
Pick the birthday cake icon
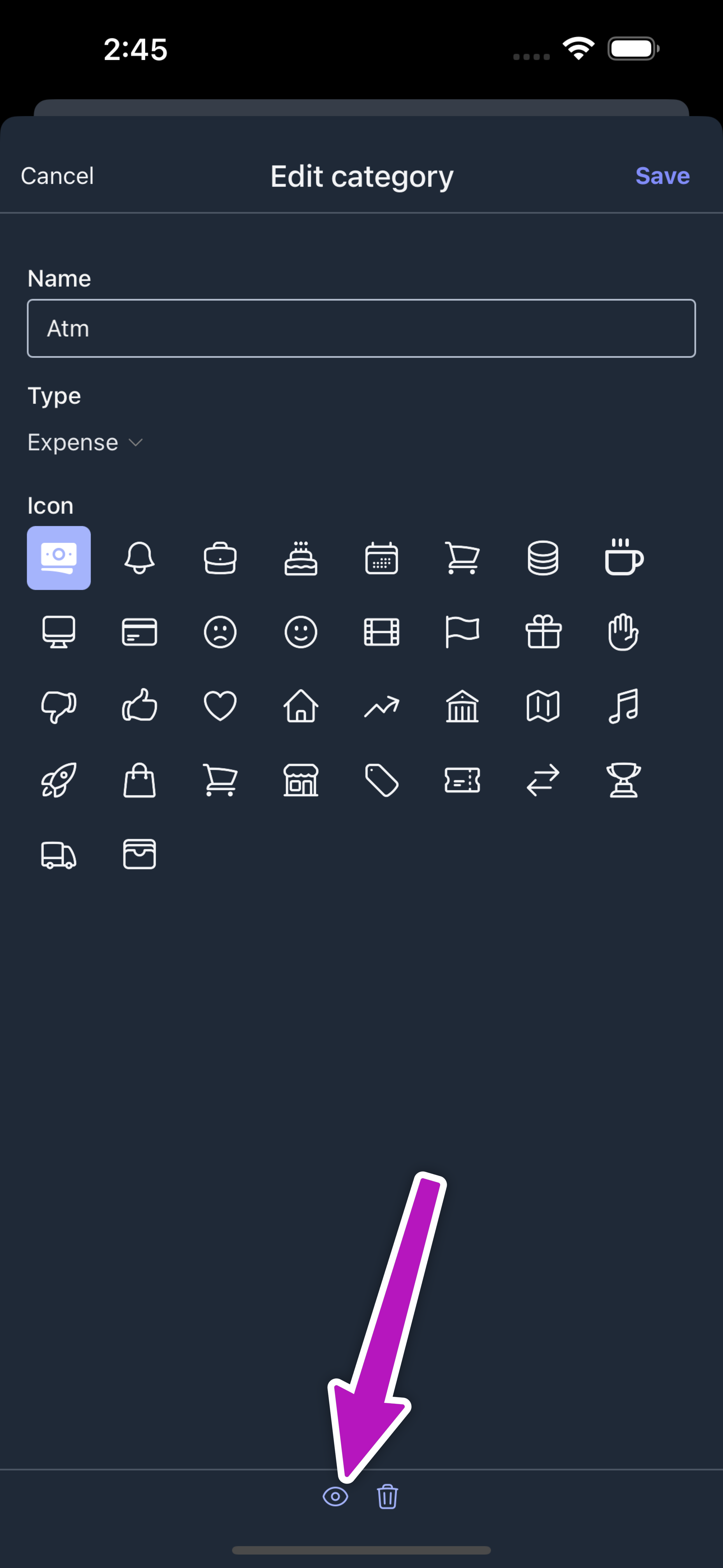pos(301,557)
